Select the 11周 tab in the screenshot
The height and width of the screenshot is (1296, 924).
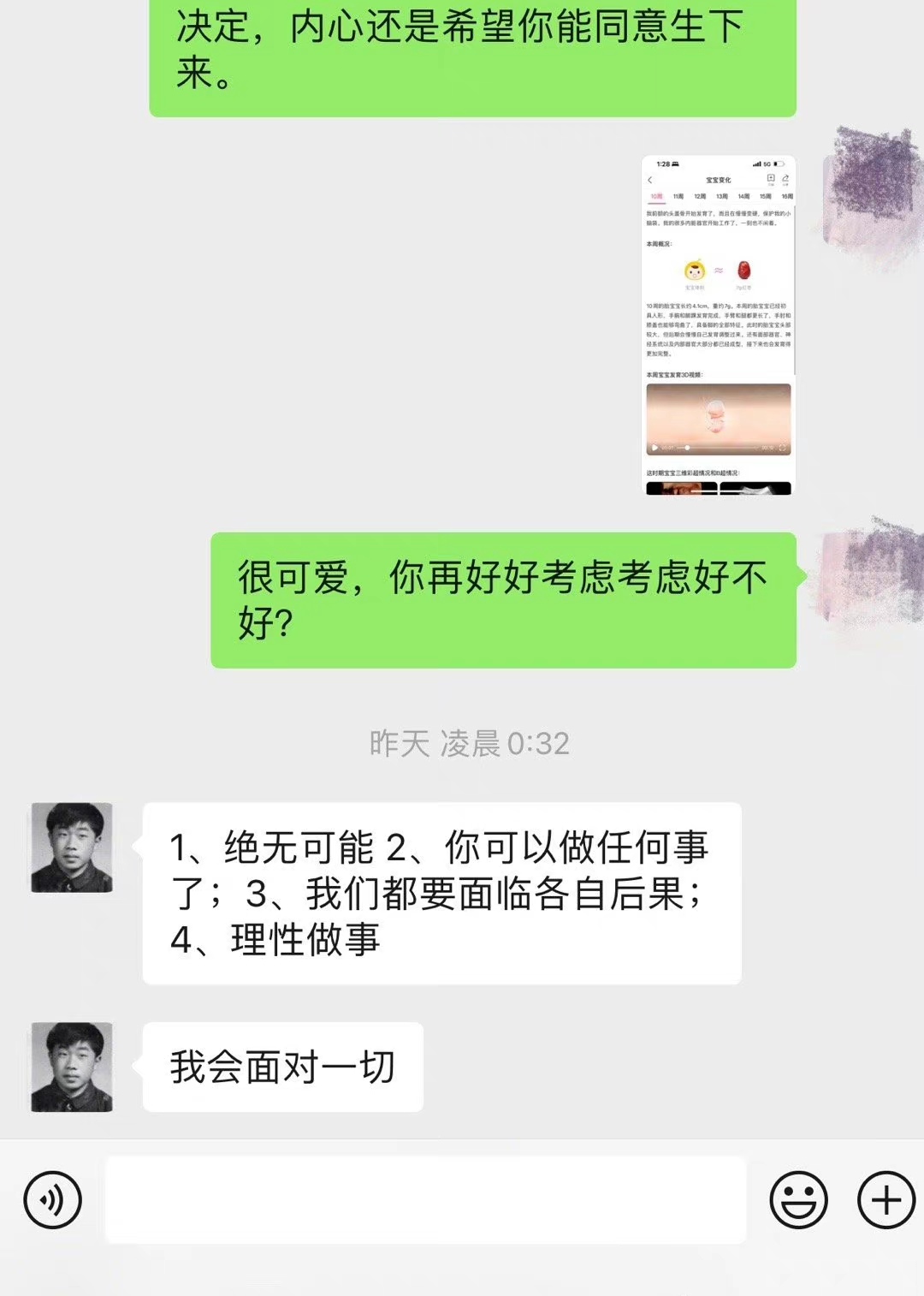[678, 196]
